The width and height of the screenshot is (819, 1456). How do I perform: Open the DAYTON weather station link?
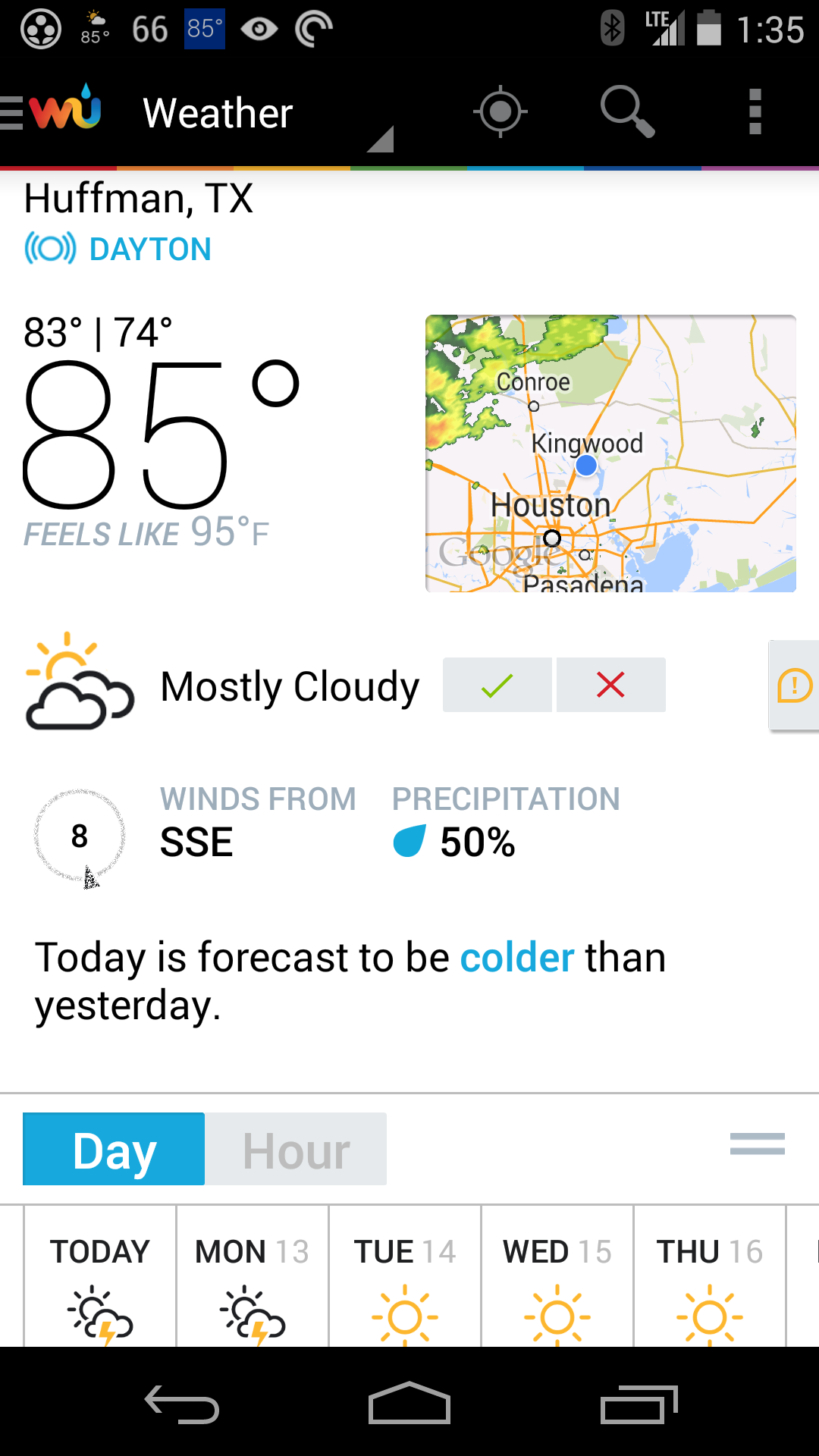(118, 249)
